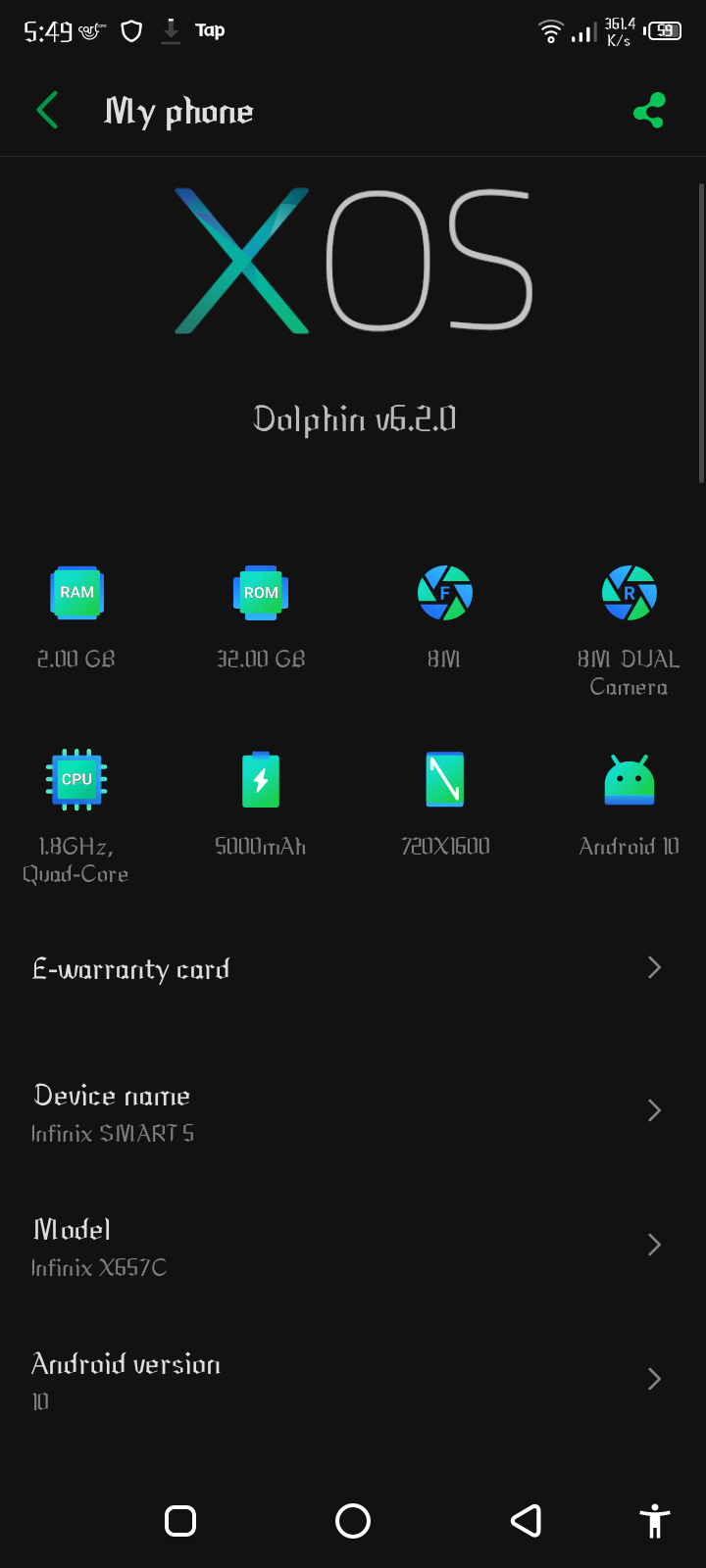Tap the ROM 32.00 GB icon

point(260,592)
